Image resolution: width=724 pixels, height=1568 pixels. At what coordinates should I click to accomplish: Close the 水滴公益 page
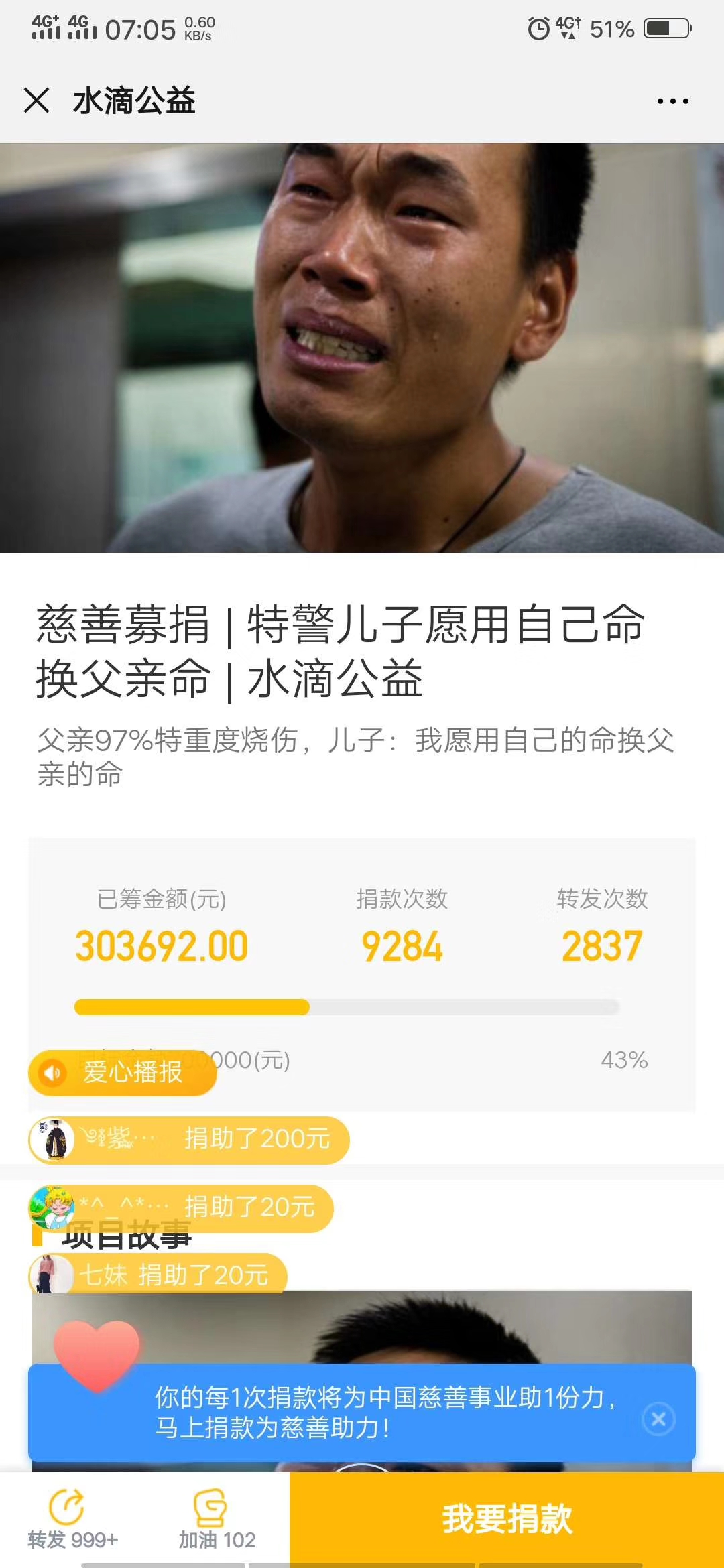37,101
